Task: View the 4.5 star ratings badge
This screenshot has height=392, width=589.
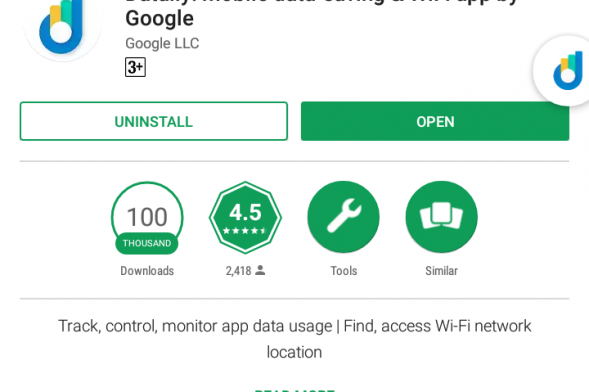Action: [x=245, y=217]
